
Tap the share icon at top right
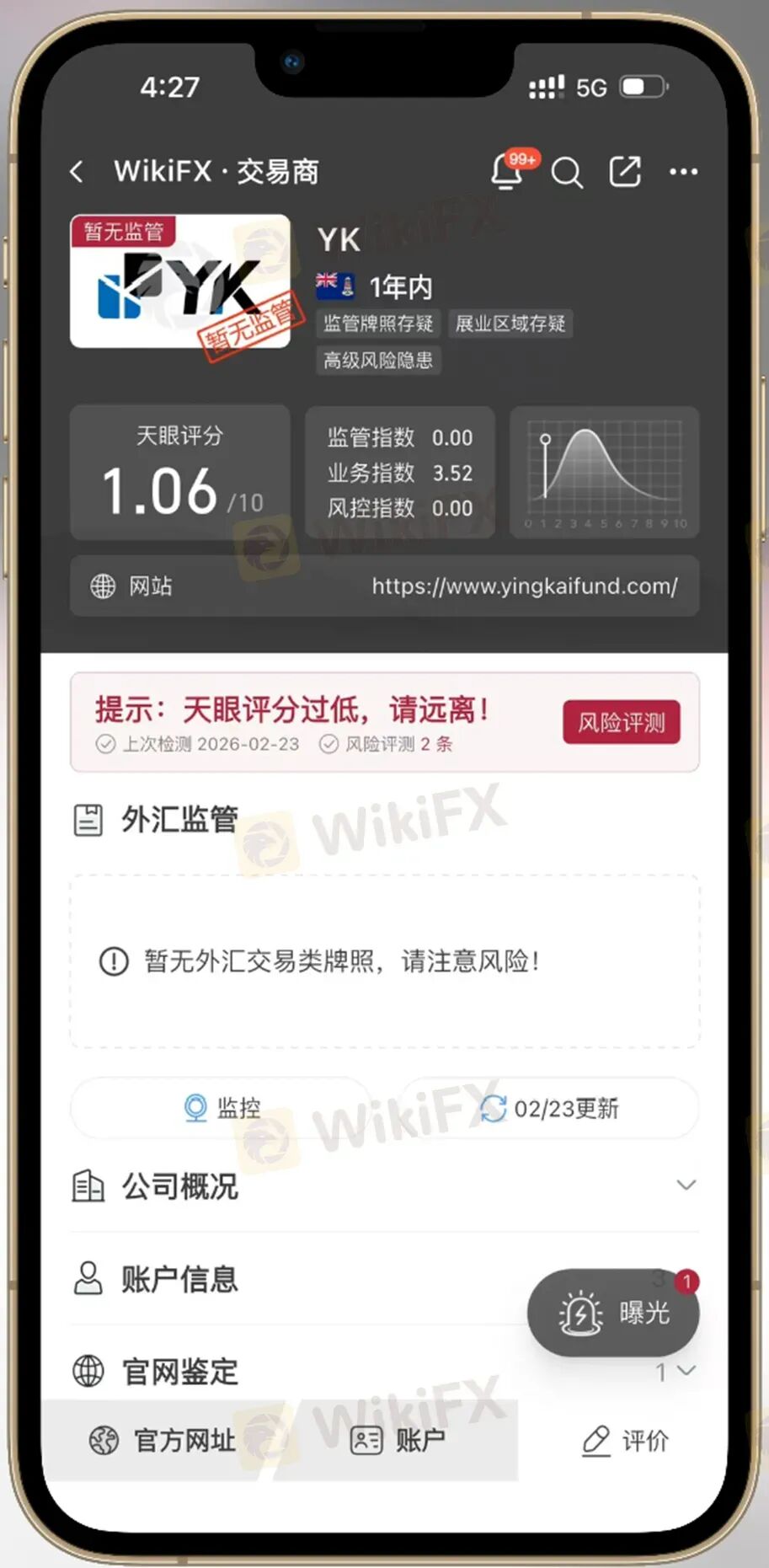626,172
